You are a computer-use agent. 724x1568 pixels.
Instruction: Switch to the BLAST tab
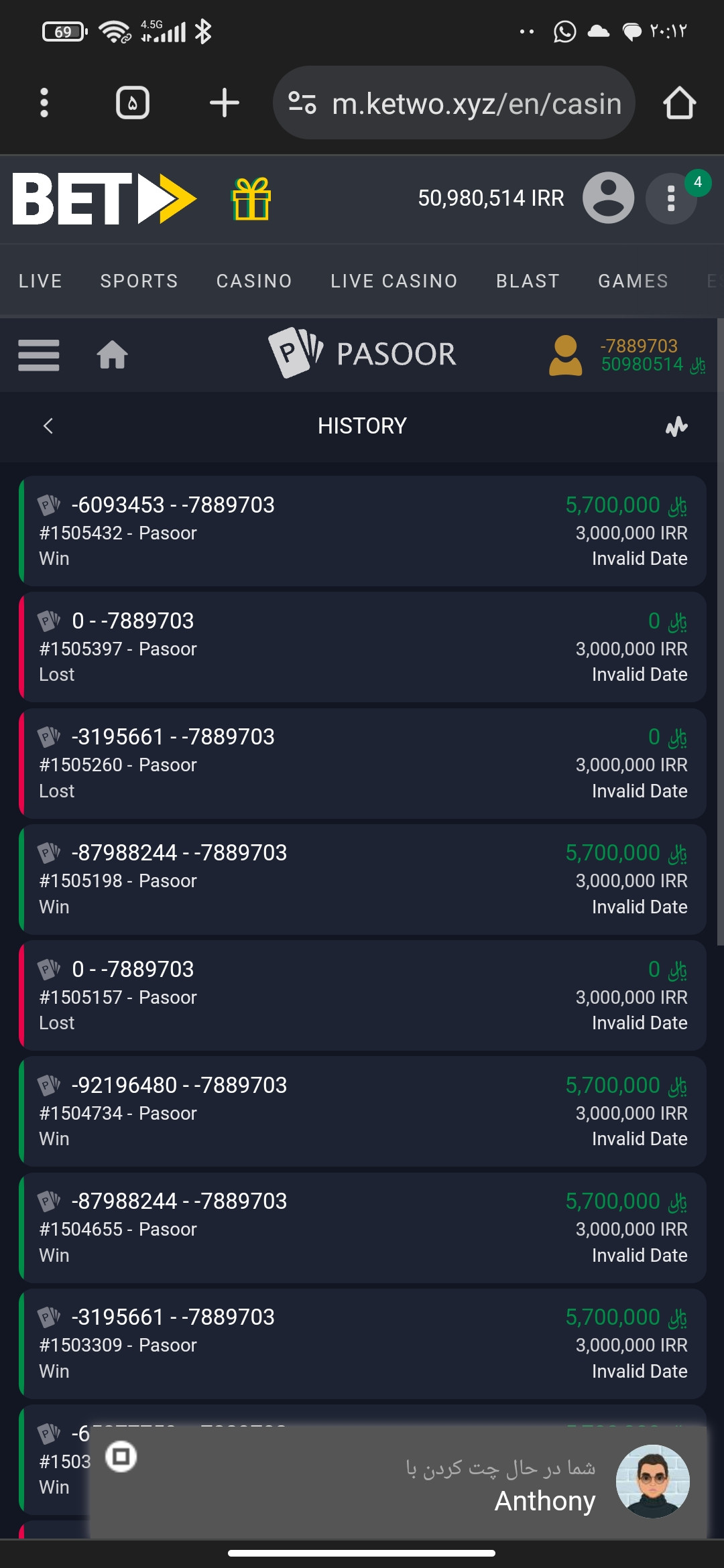tap(528, 281)
